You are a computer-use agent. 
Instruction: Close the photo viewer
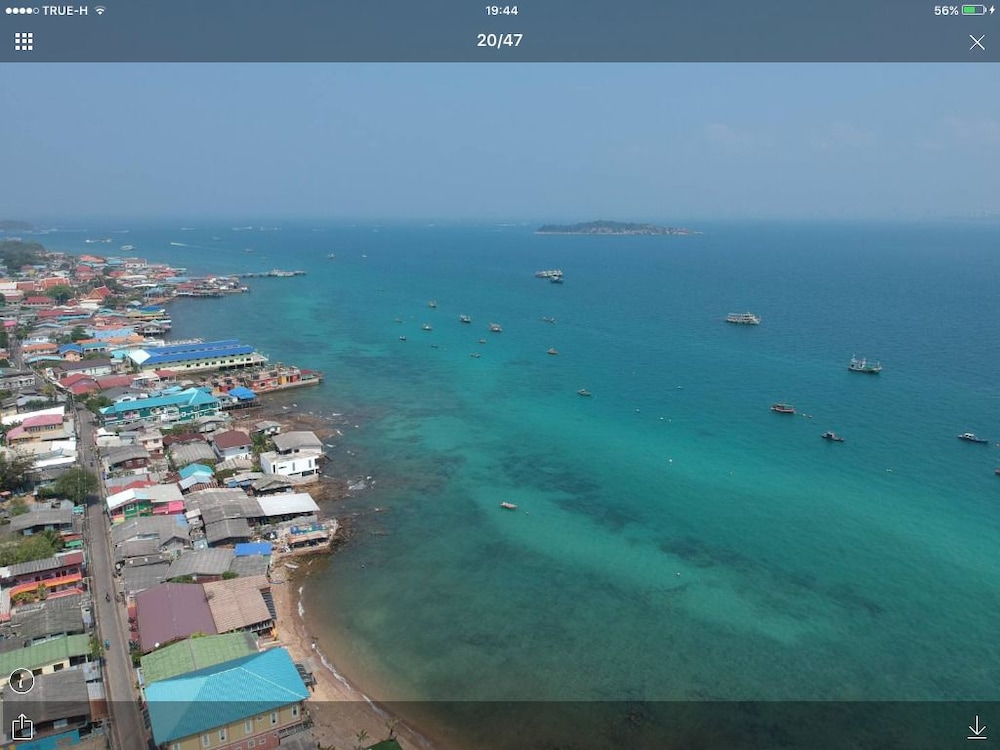tap(977, 42)
